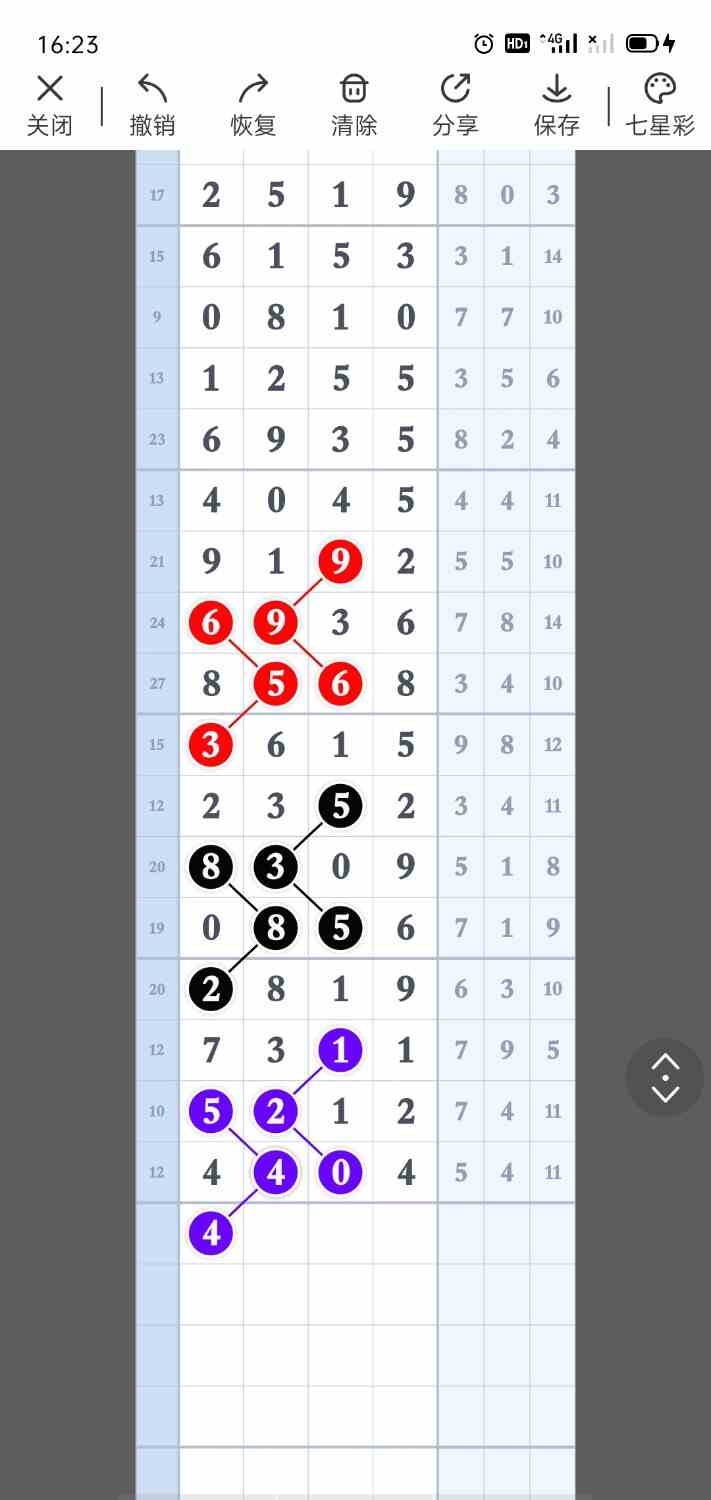Share the chart via 分享
This screenshot has height=1500, width=711.
click(455, 105)
